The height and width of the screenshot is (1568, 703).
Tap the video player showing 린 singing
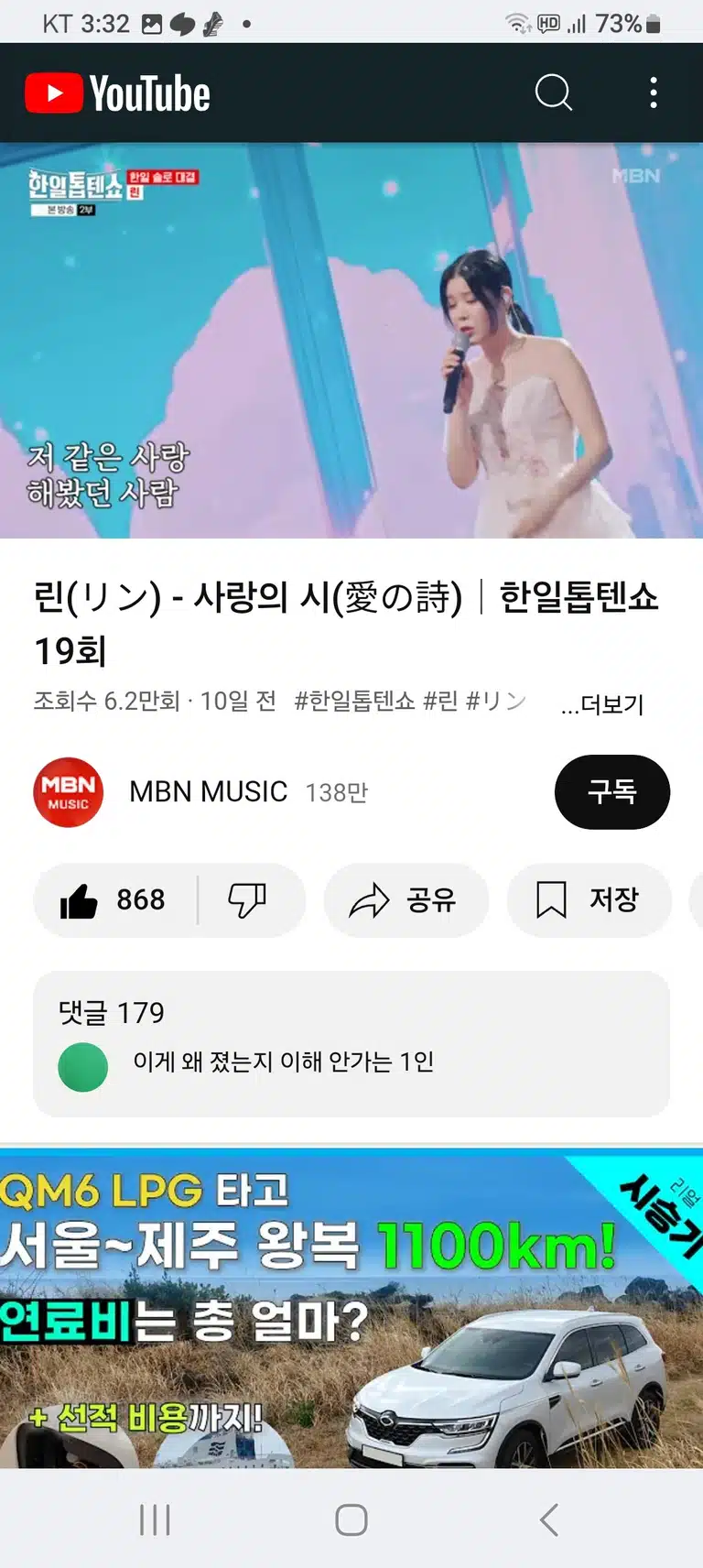[x=351, y=340]
